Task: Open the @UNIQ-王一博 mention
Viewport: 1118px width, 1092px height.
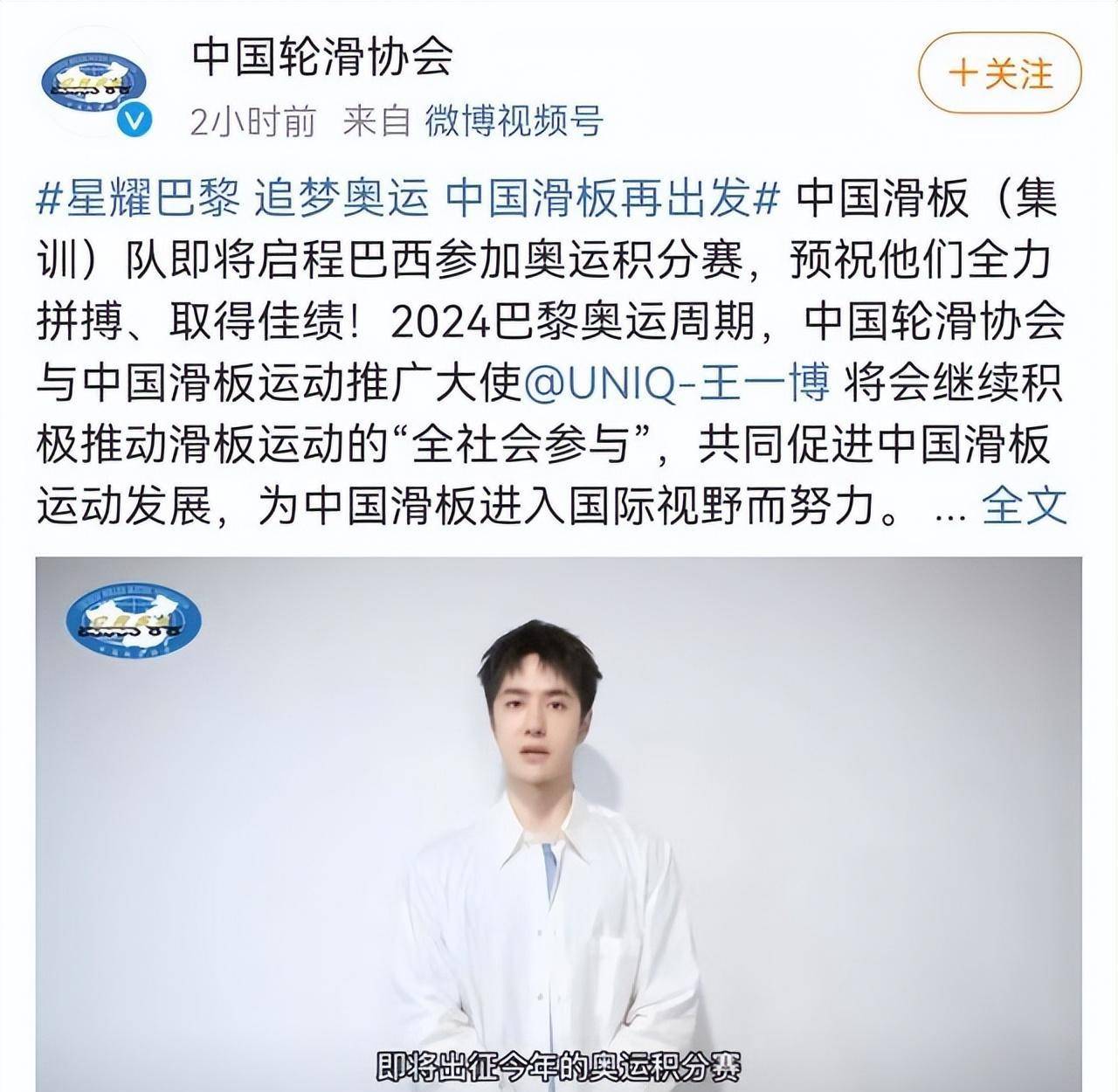Action: point(676,384)
